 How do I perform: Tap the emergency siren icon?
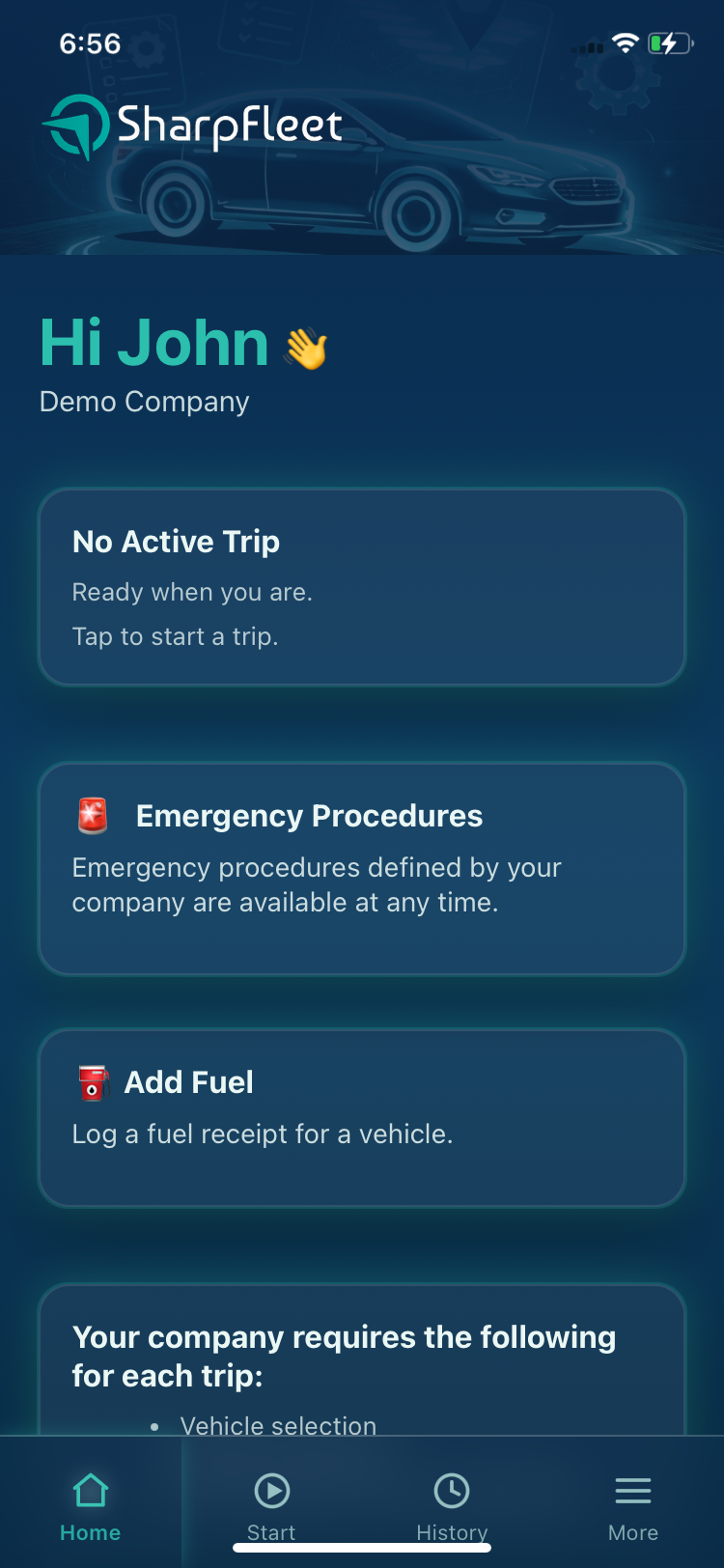point(94,814)
